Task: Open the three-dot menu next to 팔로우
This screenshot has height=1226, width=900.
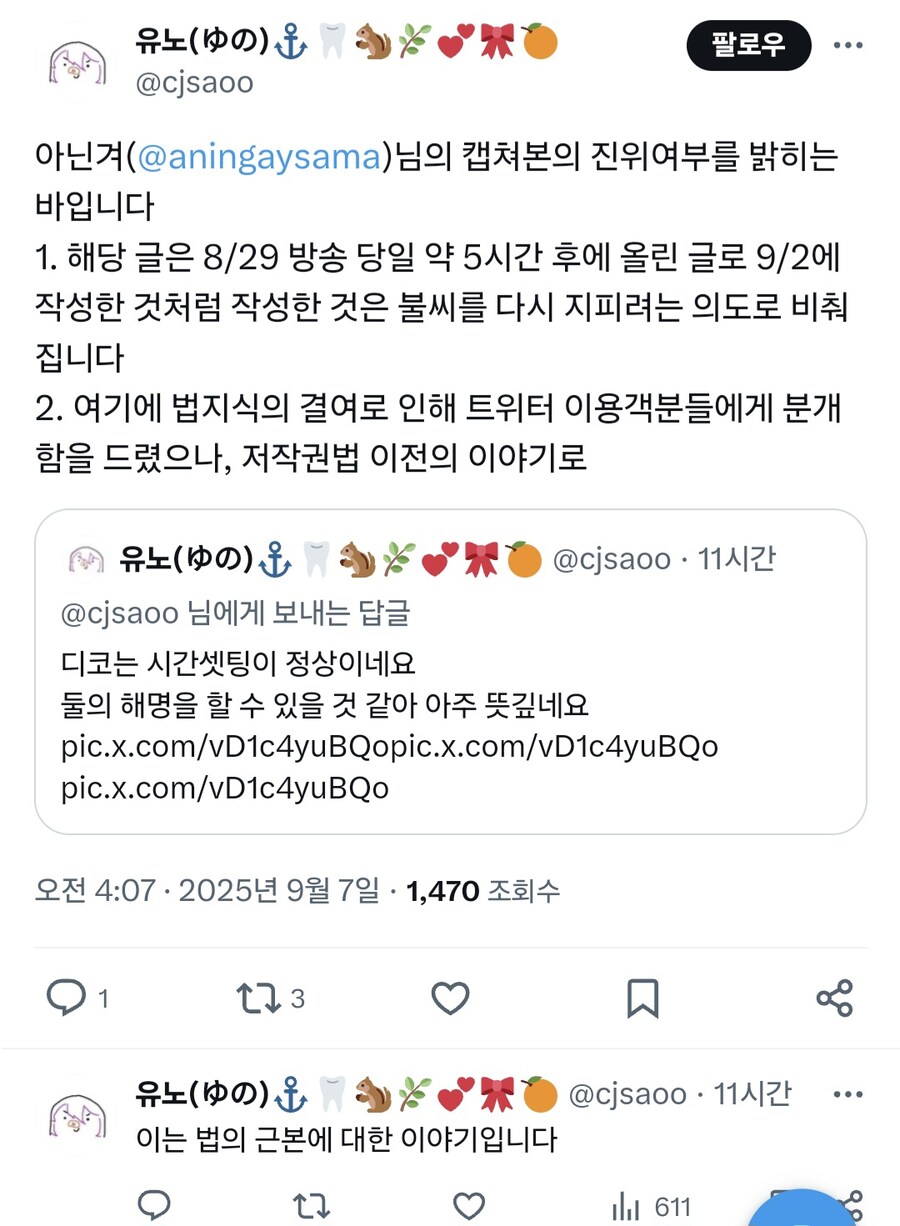Action: click(848, 44)
